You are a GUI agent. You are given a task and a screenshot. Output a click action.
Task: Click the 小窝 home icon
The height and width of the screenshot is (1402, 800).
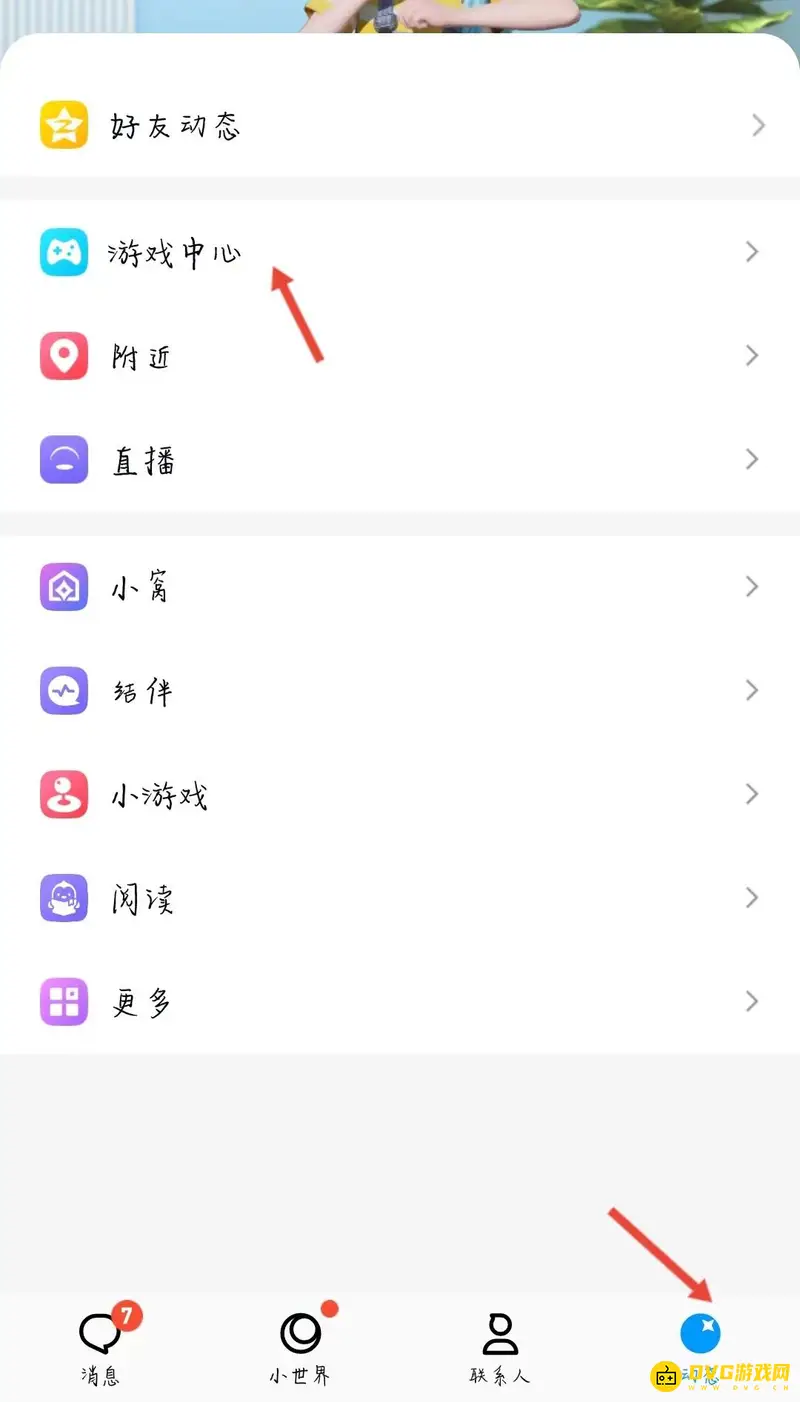point(63,587)
